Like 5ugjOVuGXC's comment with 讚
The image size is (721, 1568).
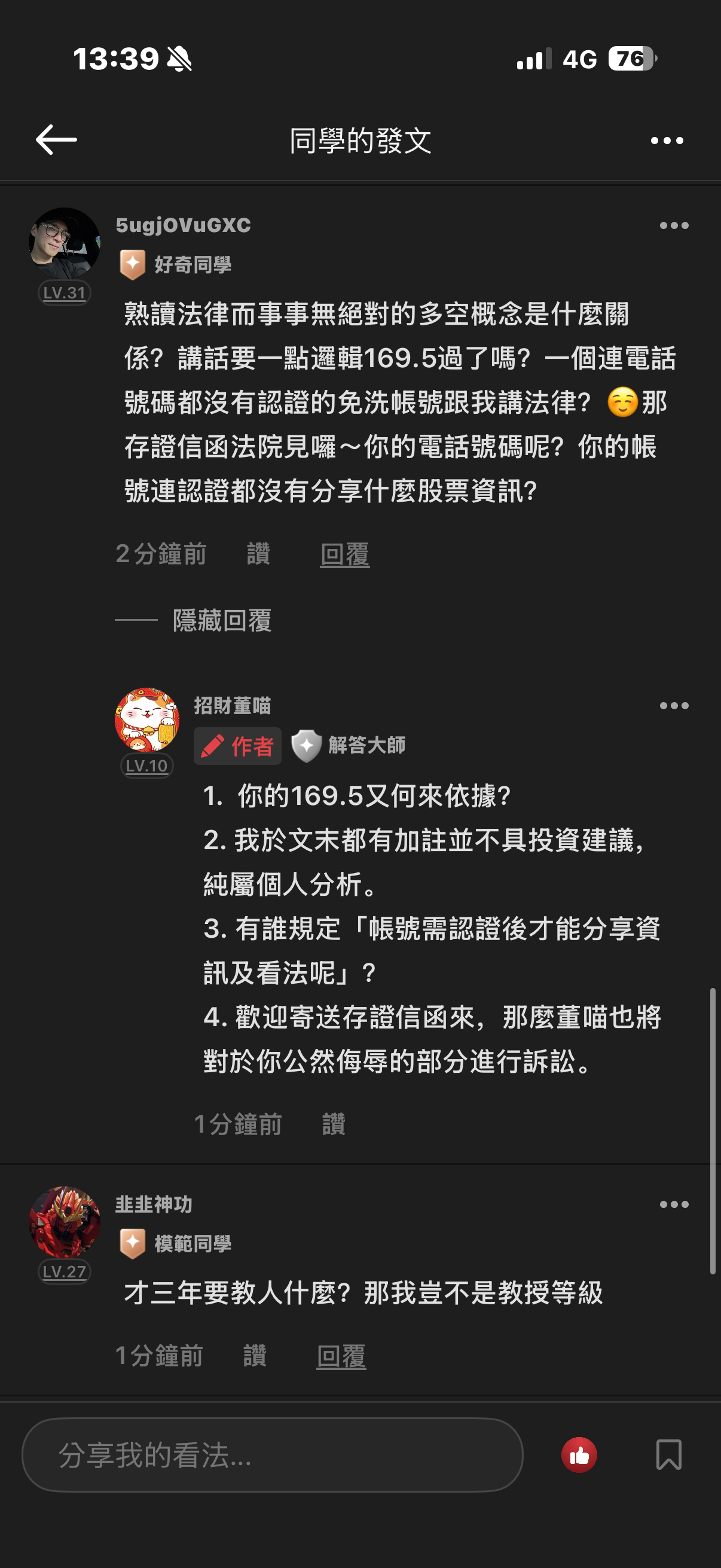(259, 554)
